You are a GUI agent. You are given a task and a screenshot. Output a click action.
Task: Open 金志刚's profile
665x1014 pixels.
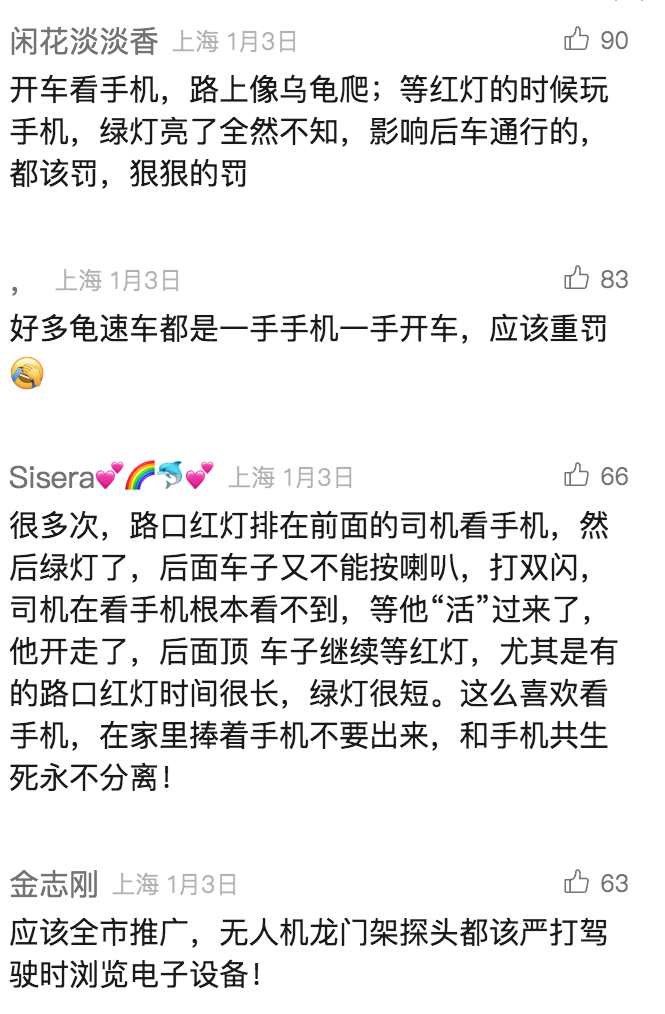click(x=54, y=883)
